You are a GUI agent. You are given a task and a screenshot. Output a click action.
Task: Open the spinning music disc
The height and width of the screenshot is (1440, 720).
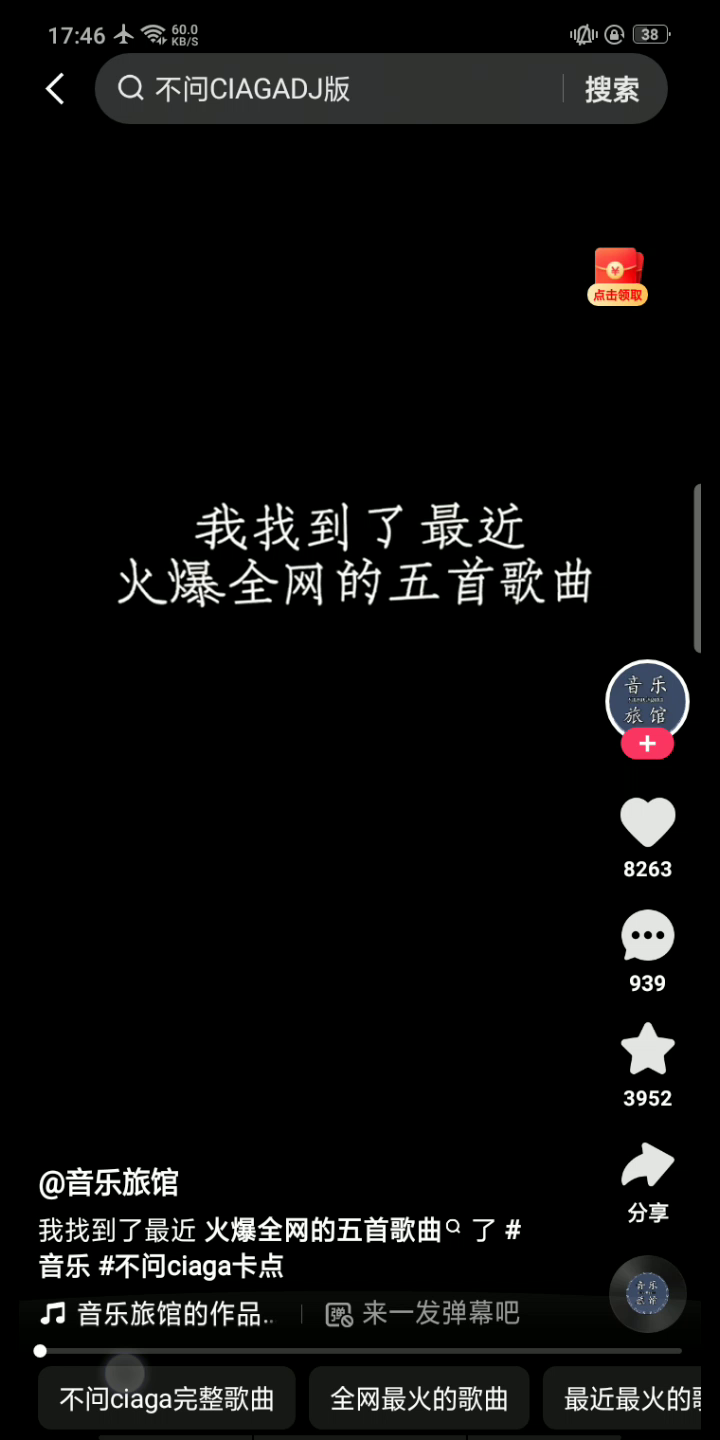pos(647,1293)
